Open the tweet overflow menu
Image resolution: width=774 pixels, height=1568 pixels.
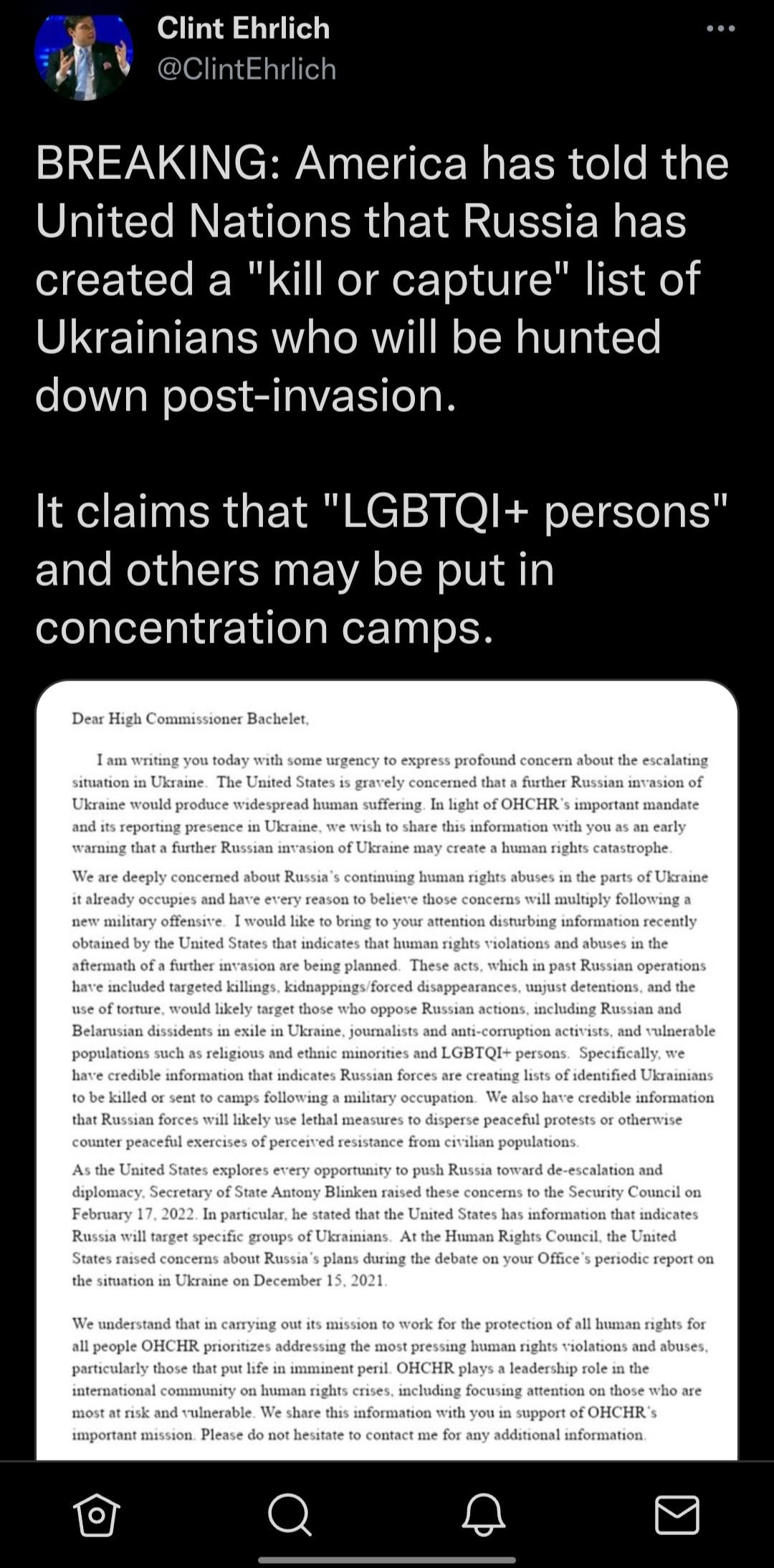pos(720,29)
